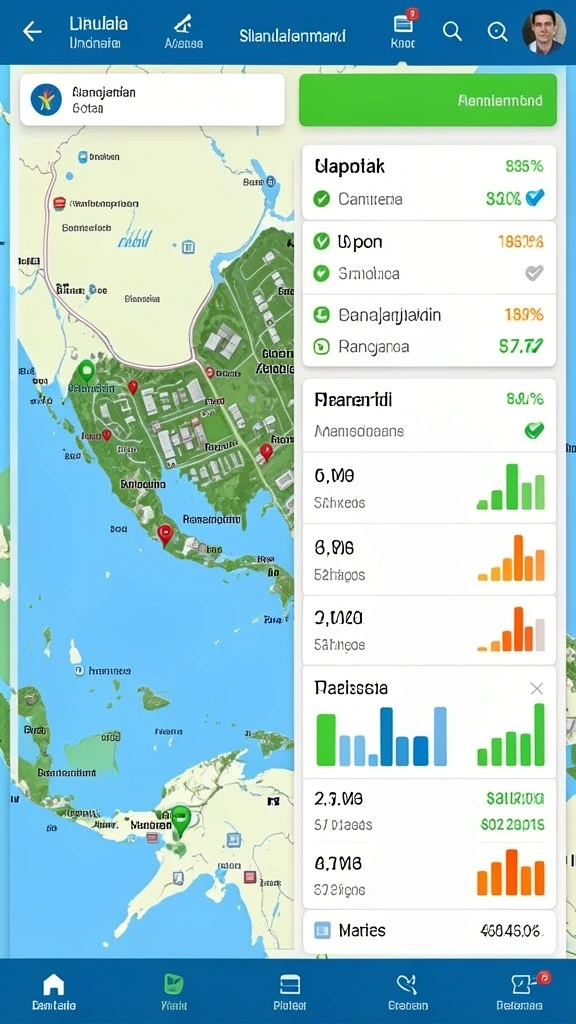Screen dimensions: 576x1024
Task: Toggle the blue checkmark in the Uapotak card
Action: click(x=535, y=197)
